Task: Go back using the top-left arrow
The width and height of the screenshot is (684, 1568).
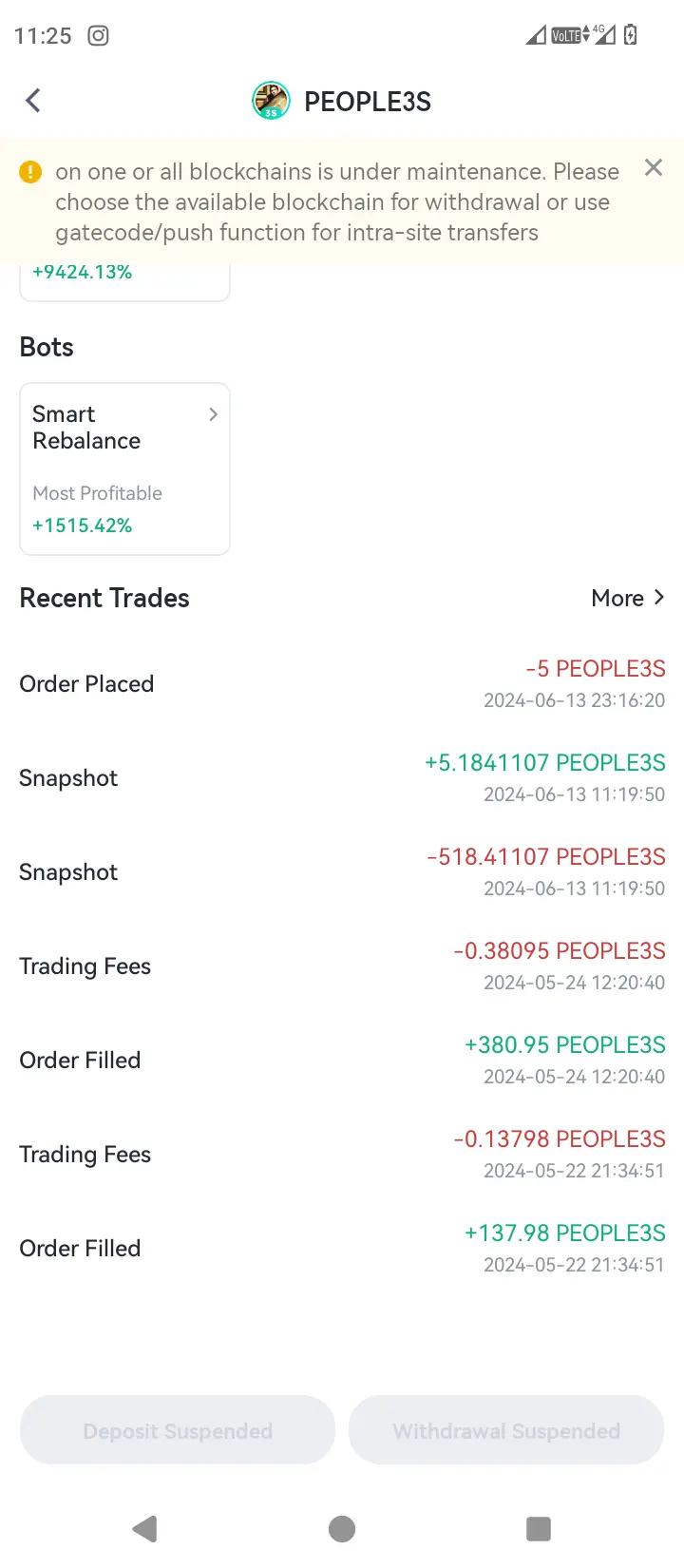Action: pos(33,101)
